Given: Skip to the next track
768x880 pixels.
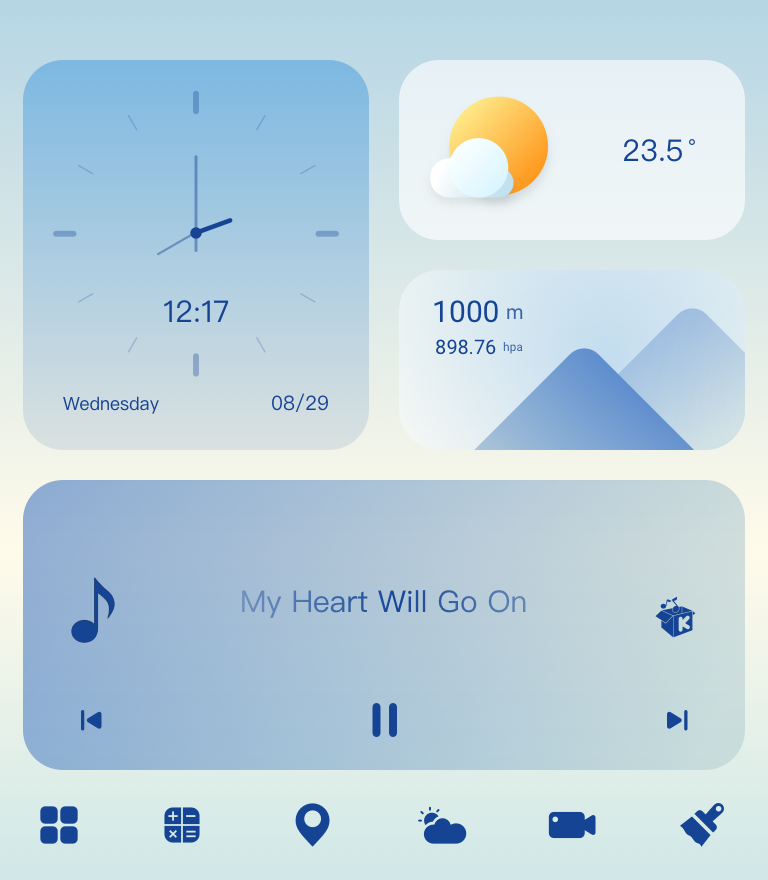Looking at the screenshot, I should pyautogui.click(x=677, y=720).
